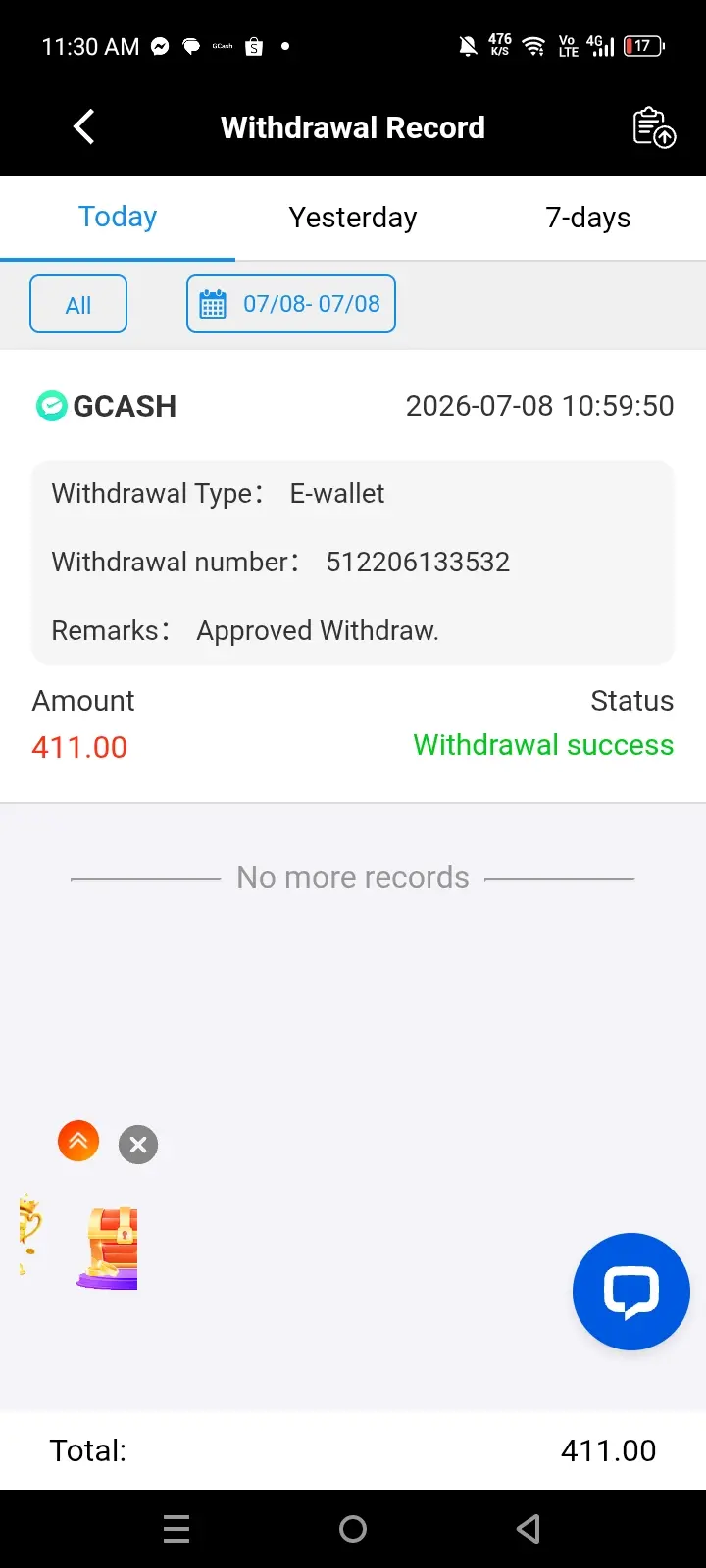The width and height of the screenshot is (706, 1568).
Task: Select the Today tab
Action: tap(118, 218)
